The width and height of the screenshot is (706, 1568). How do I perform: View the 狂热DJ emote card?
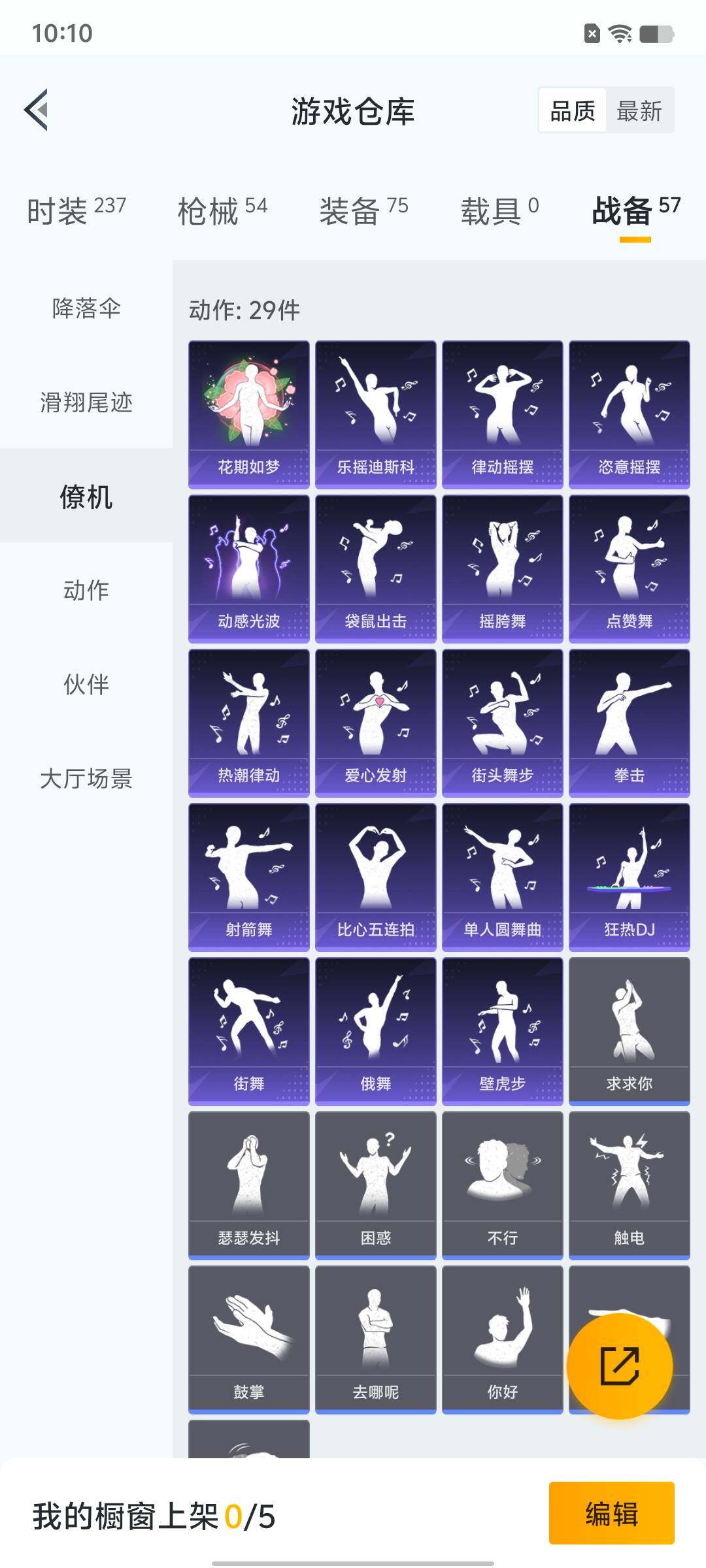[x=629, y=877]
